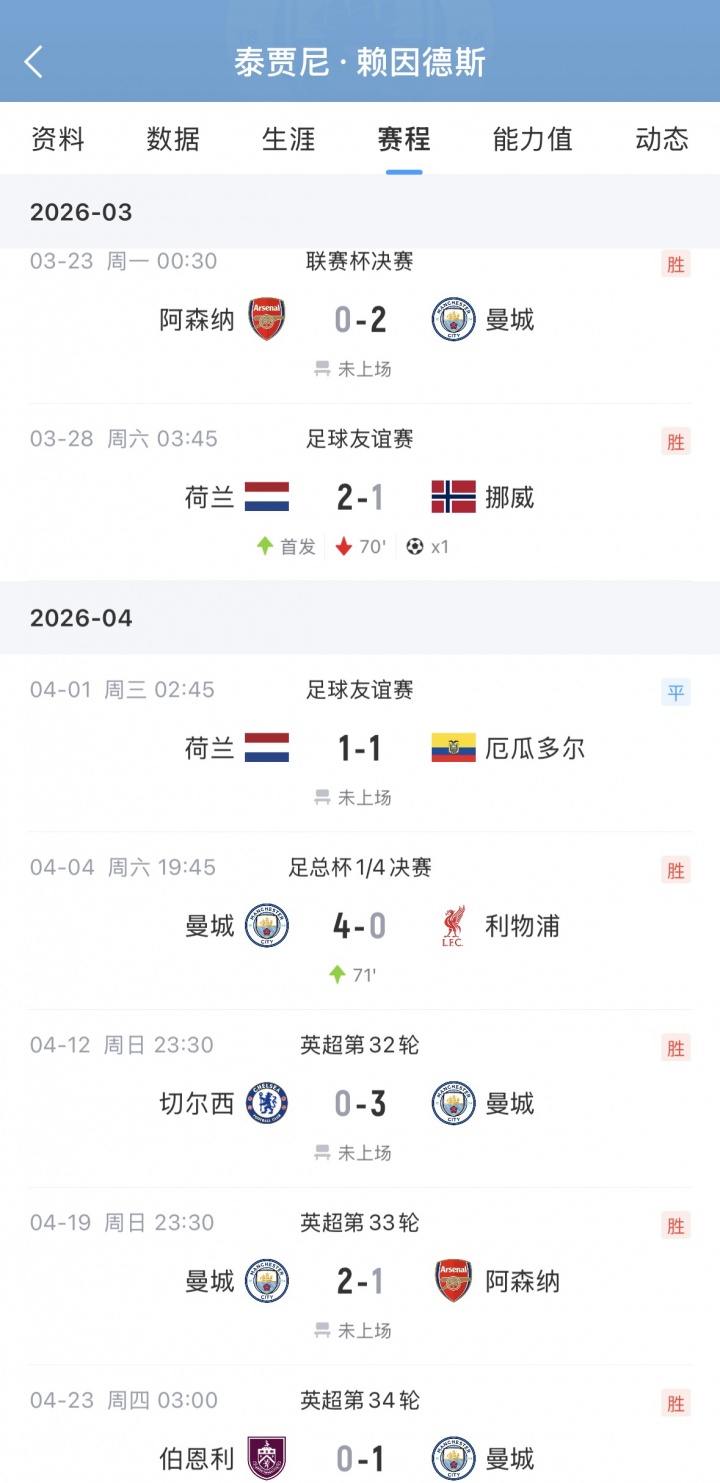View the 荷兰 1-1 厄瓜多尔 match

[x=360, y=748]
